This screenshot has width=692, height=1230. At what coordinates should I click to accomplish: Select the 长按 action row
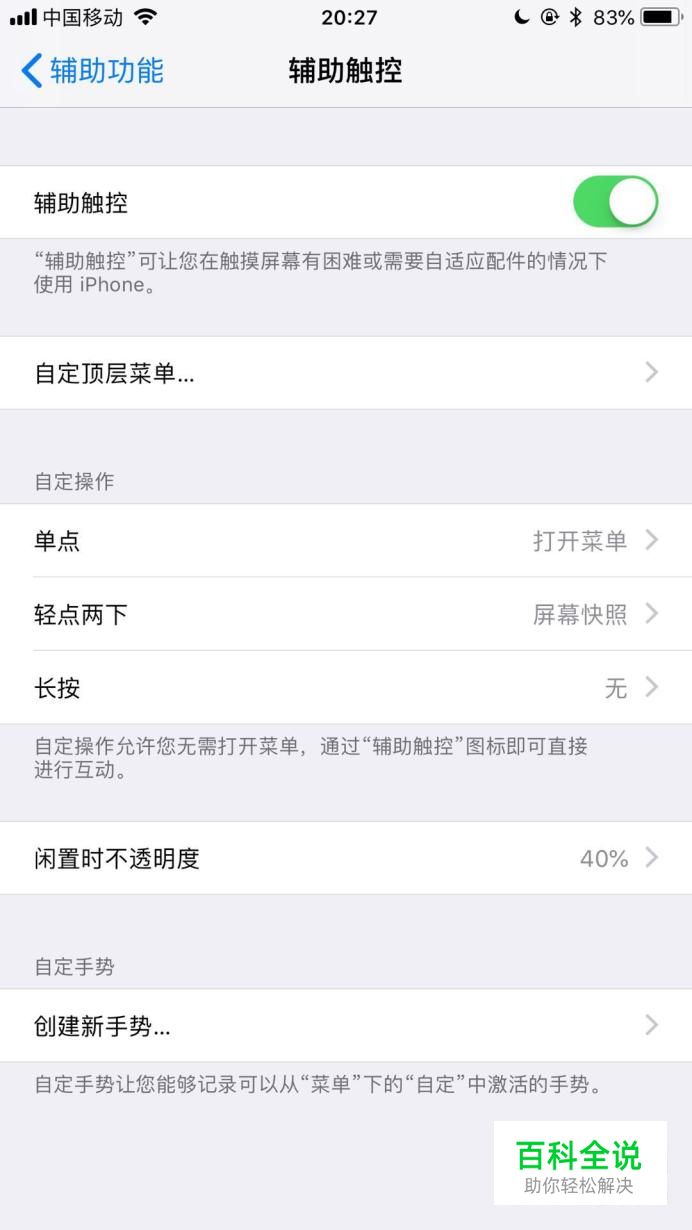(346, 688)
